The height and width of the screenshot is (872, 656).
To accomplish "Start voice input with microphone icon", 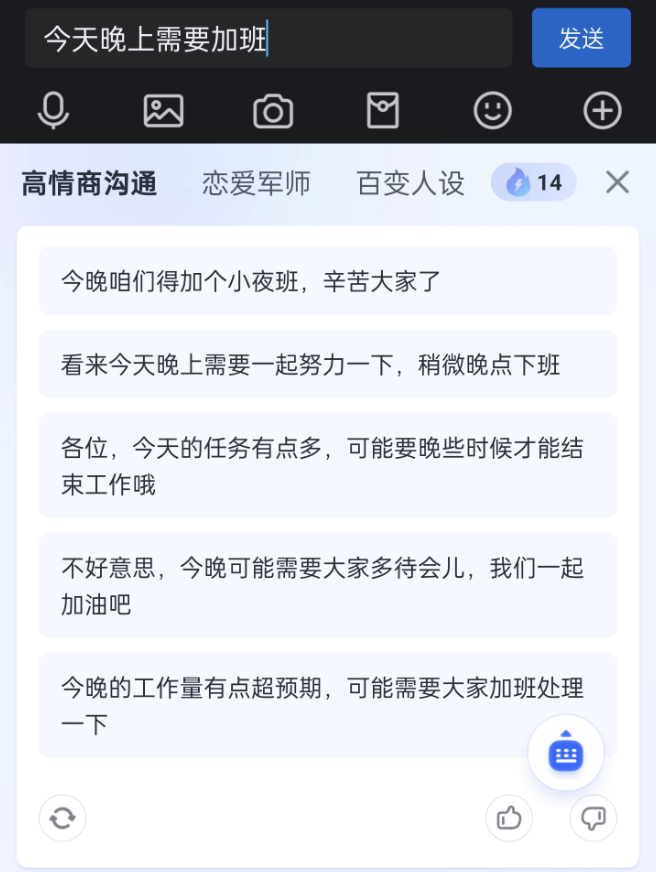I will 53,111.
